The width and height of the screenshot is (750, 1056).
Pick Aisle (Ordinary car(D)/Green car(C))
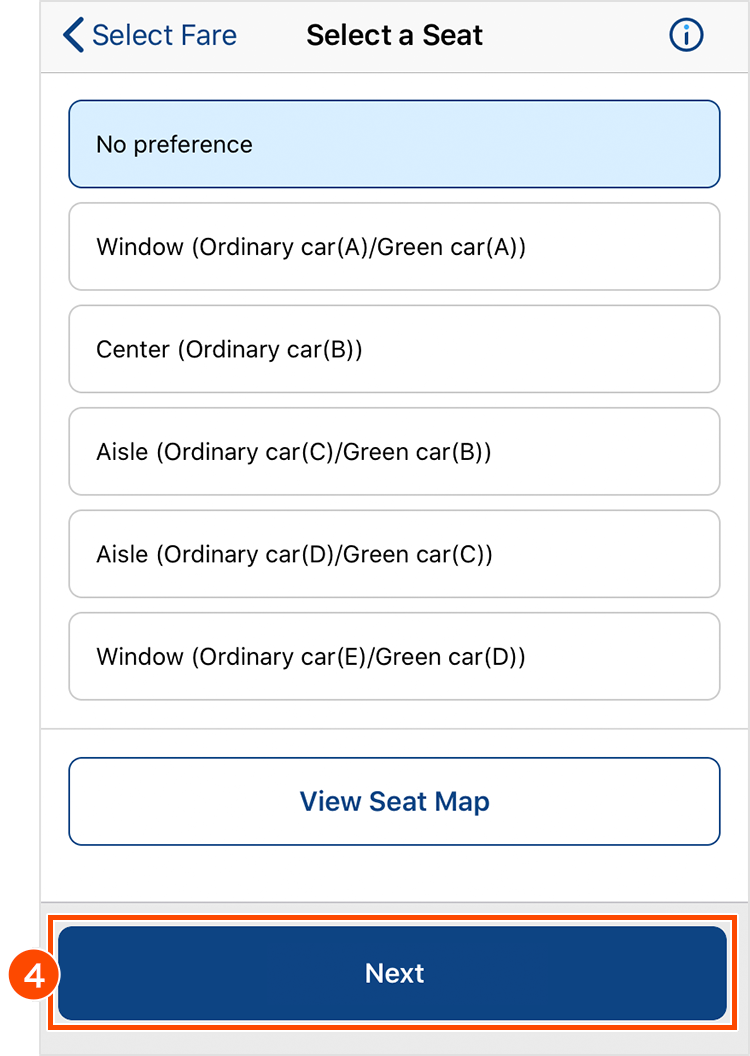pos(394,554)
